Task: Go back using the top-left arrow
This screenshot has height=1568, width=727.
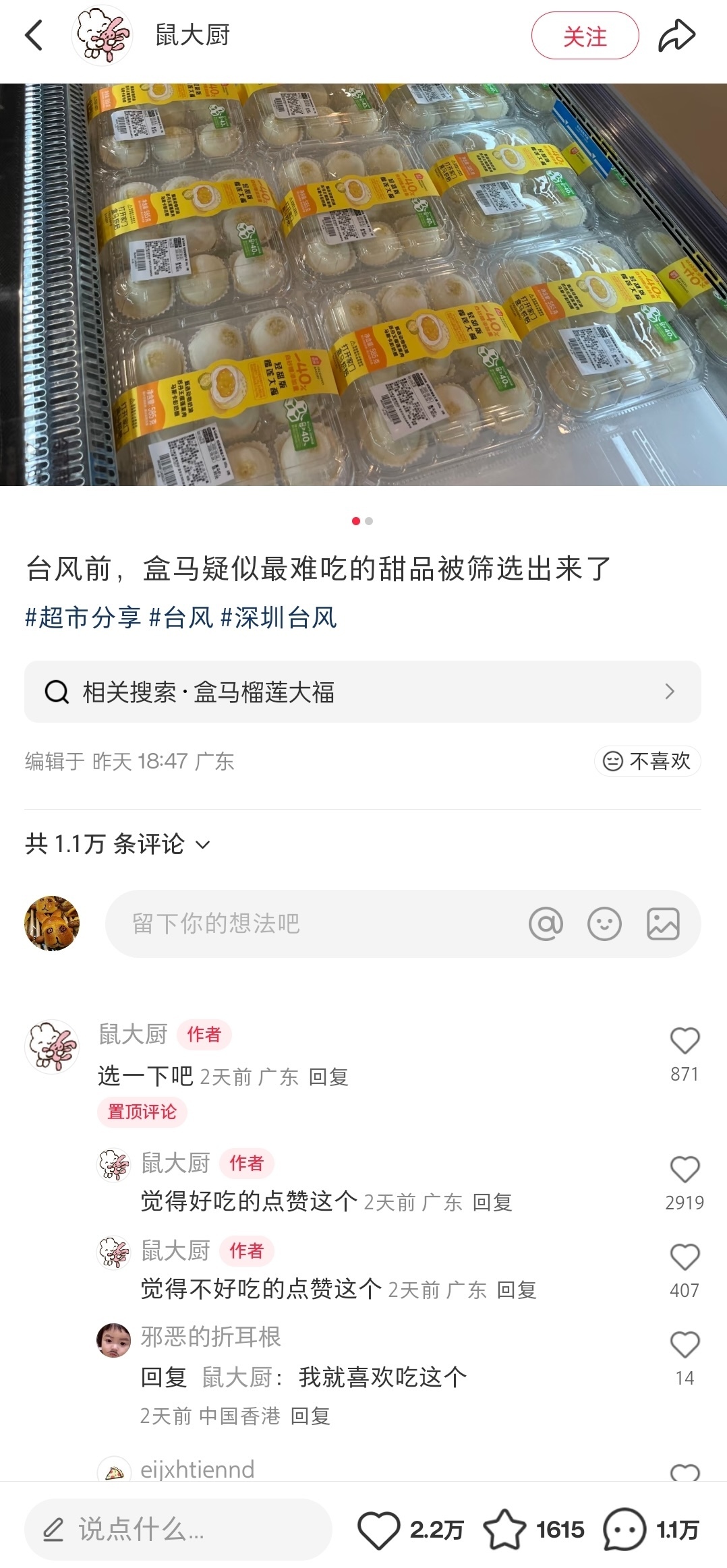Action: 34,35
